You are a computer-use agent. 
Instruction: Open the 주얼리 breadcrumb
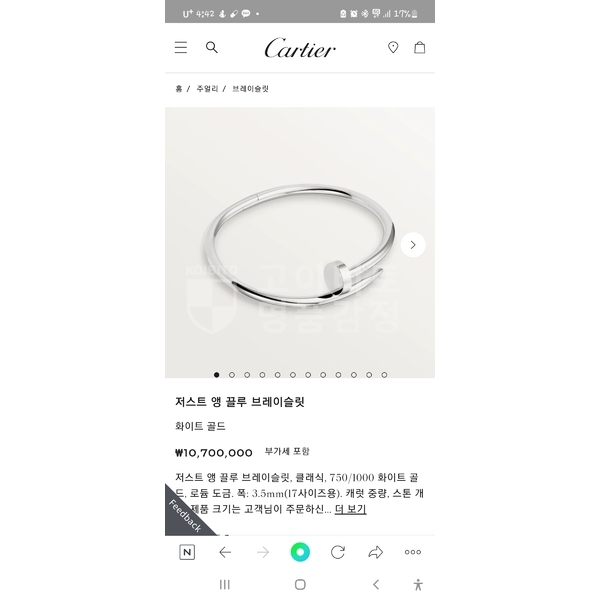tap(207, 89)
